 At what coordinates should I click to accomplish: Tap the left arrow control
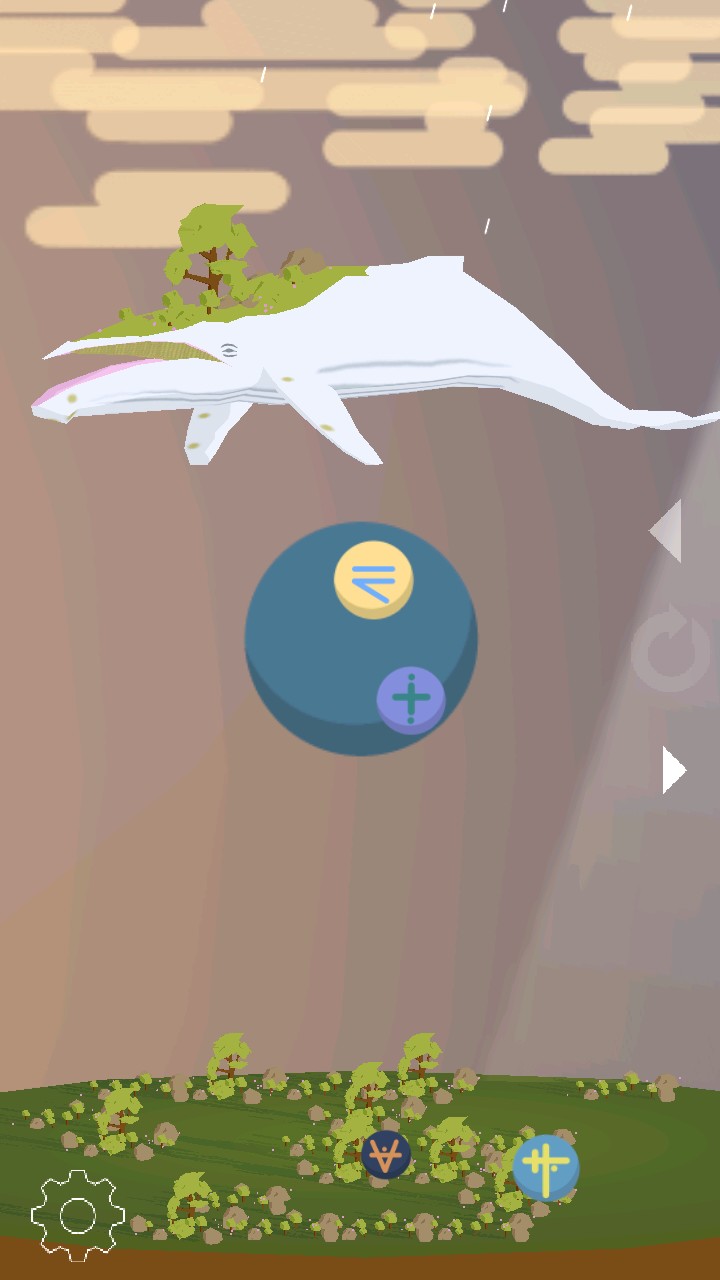tap(667, 531)
